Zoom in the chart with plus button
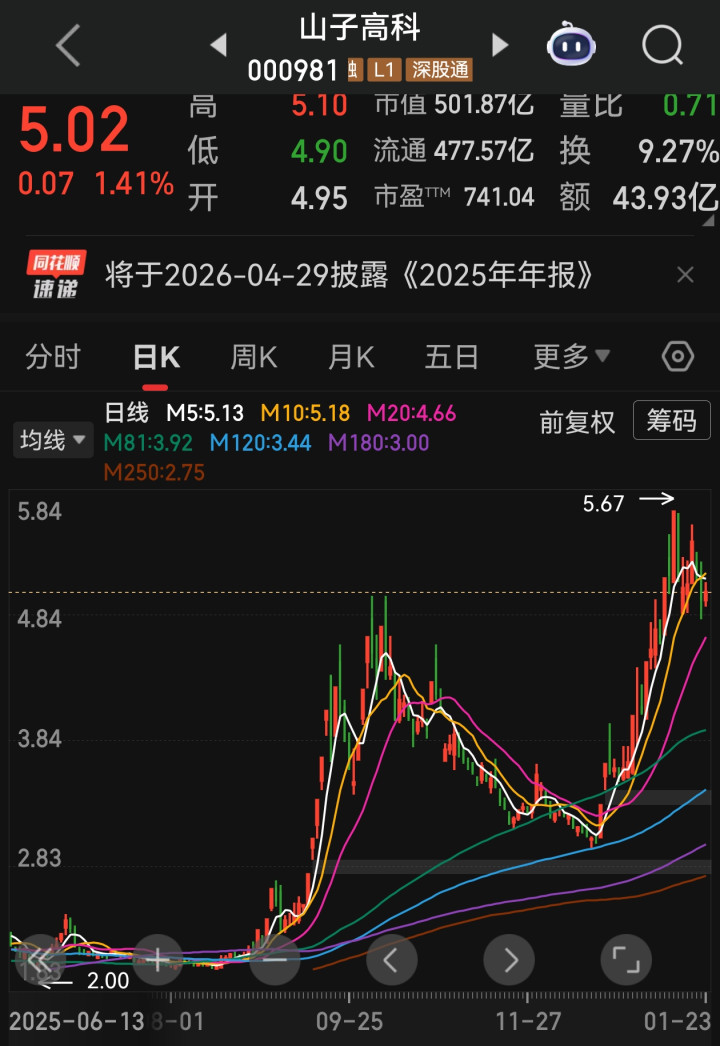Screen dimensions: 720x1046 tap(158, 961)
